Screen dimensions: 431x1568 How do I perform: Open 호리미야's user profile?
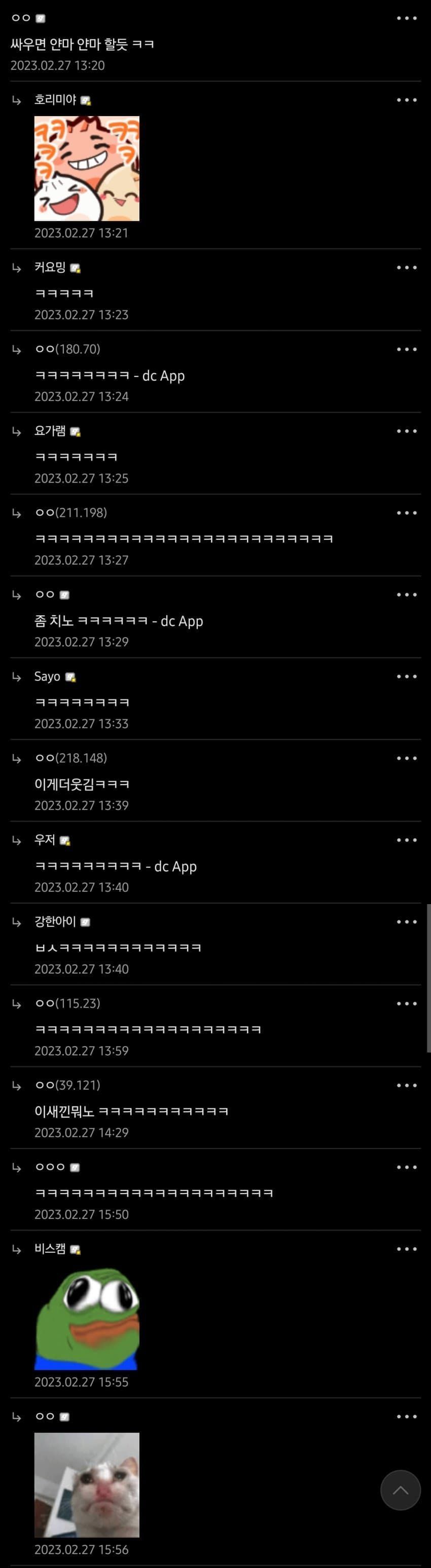click(x=55, y=100)
